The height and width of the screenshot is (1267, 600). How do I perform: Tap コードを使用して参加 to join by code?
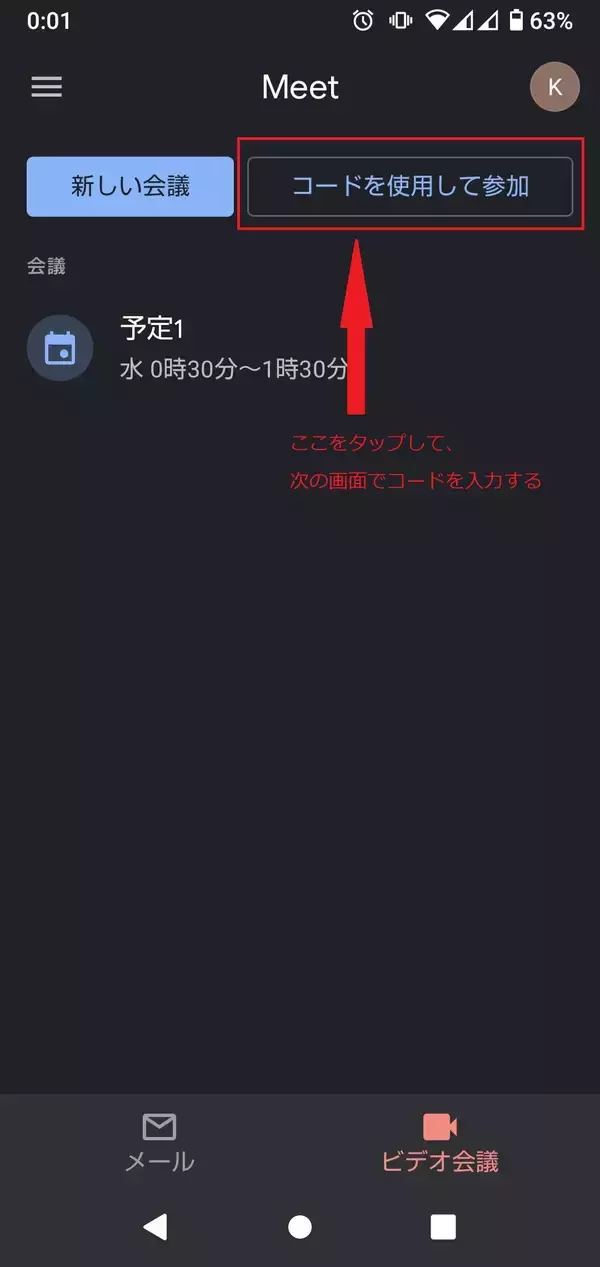point(410,186)
